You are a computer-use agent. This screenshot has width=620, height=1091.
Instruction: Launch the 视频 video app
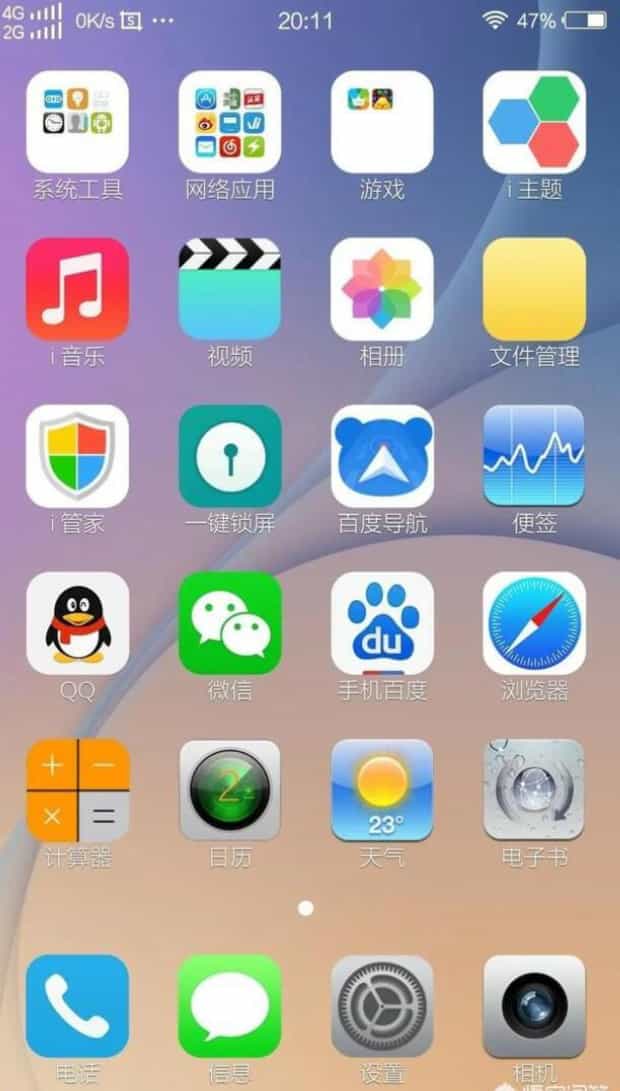(230, 289)
